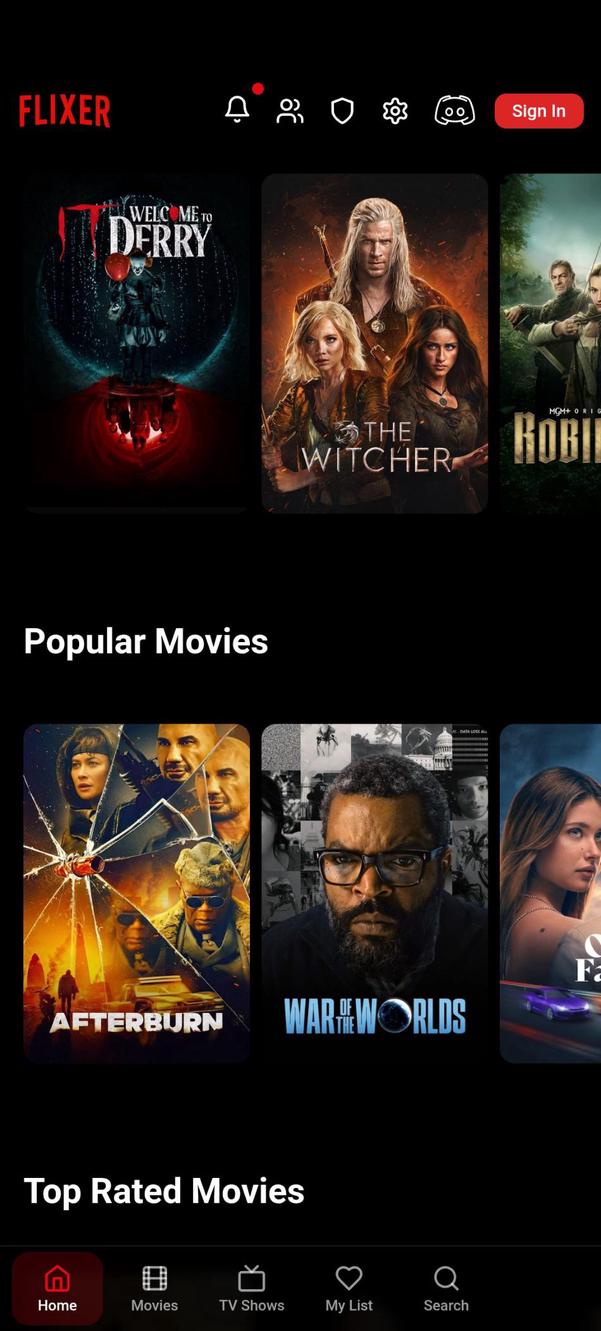
Task: Tap the Flixer logo to go home
Action: coord(64,111)
